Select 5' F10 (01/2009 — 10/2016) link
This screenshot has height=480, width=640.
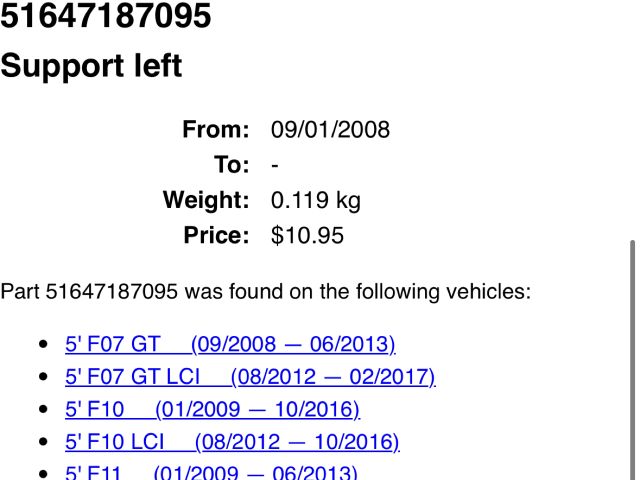(212, 409)
